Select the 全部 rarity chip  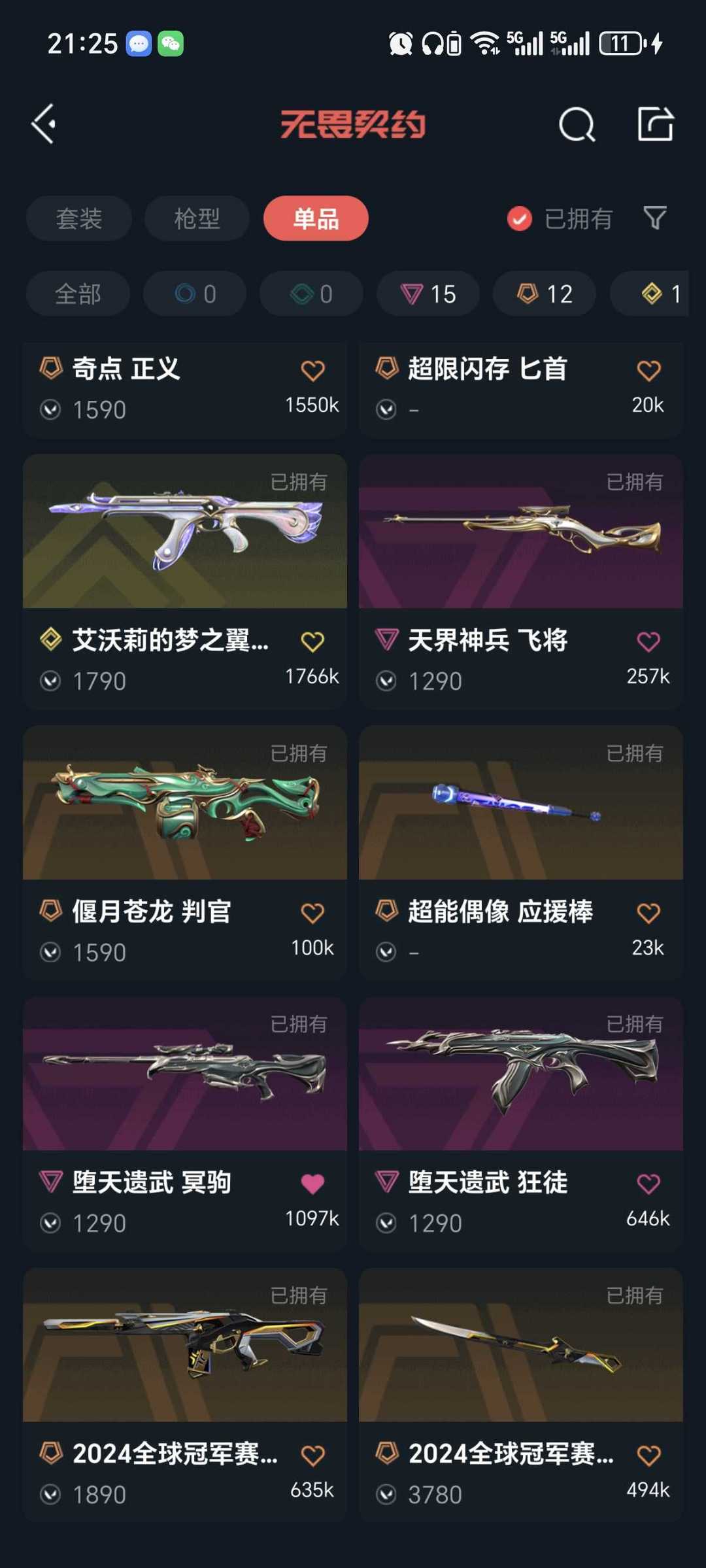(x=78, y=294)
